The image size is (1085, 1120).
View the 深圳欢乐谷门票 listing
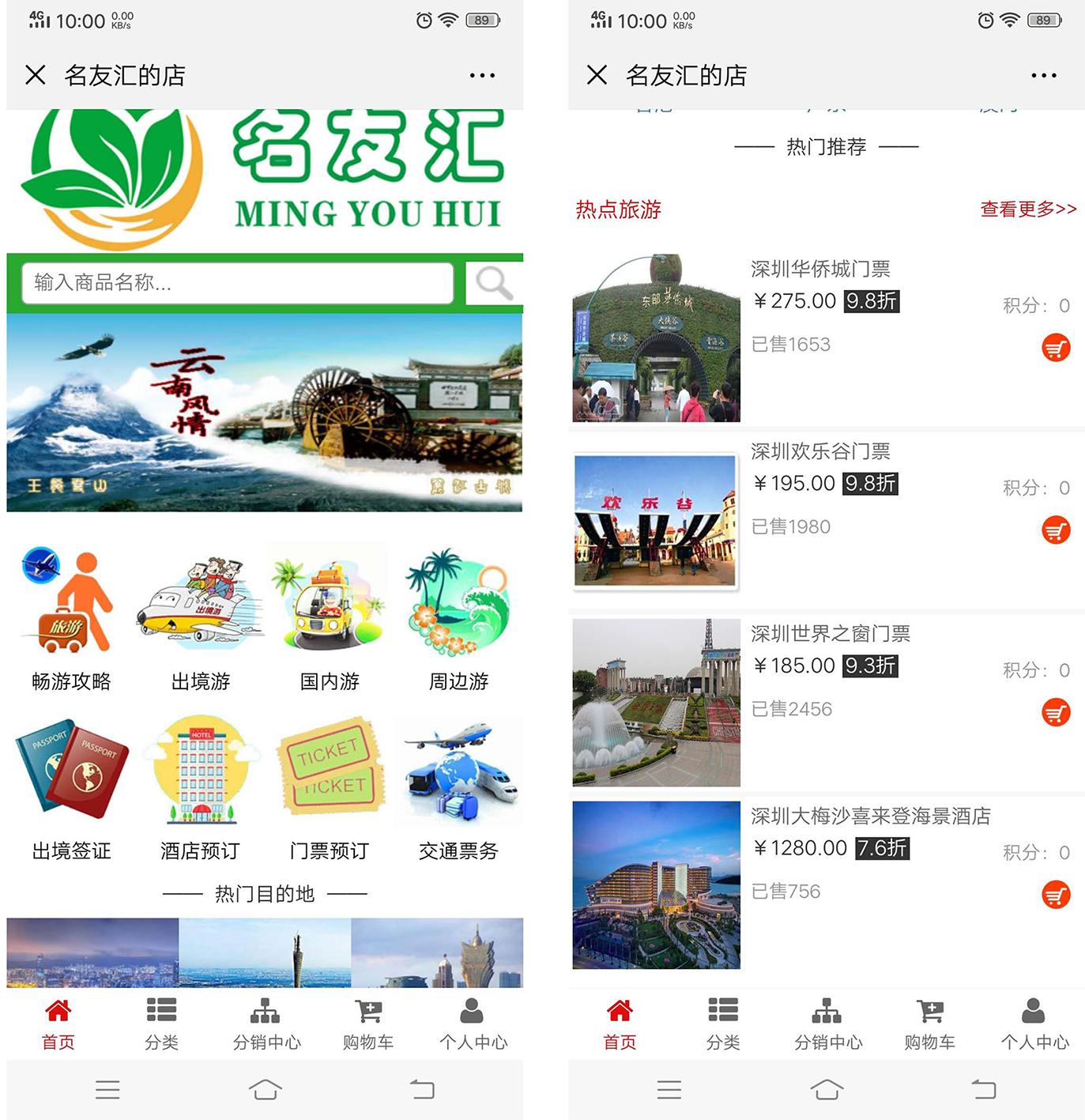tap(820, 451)
